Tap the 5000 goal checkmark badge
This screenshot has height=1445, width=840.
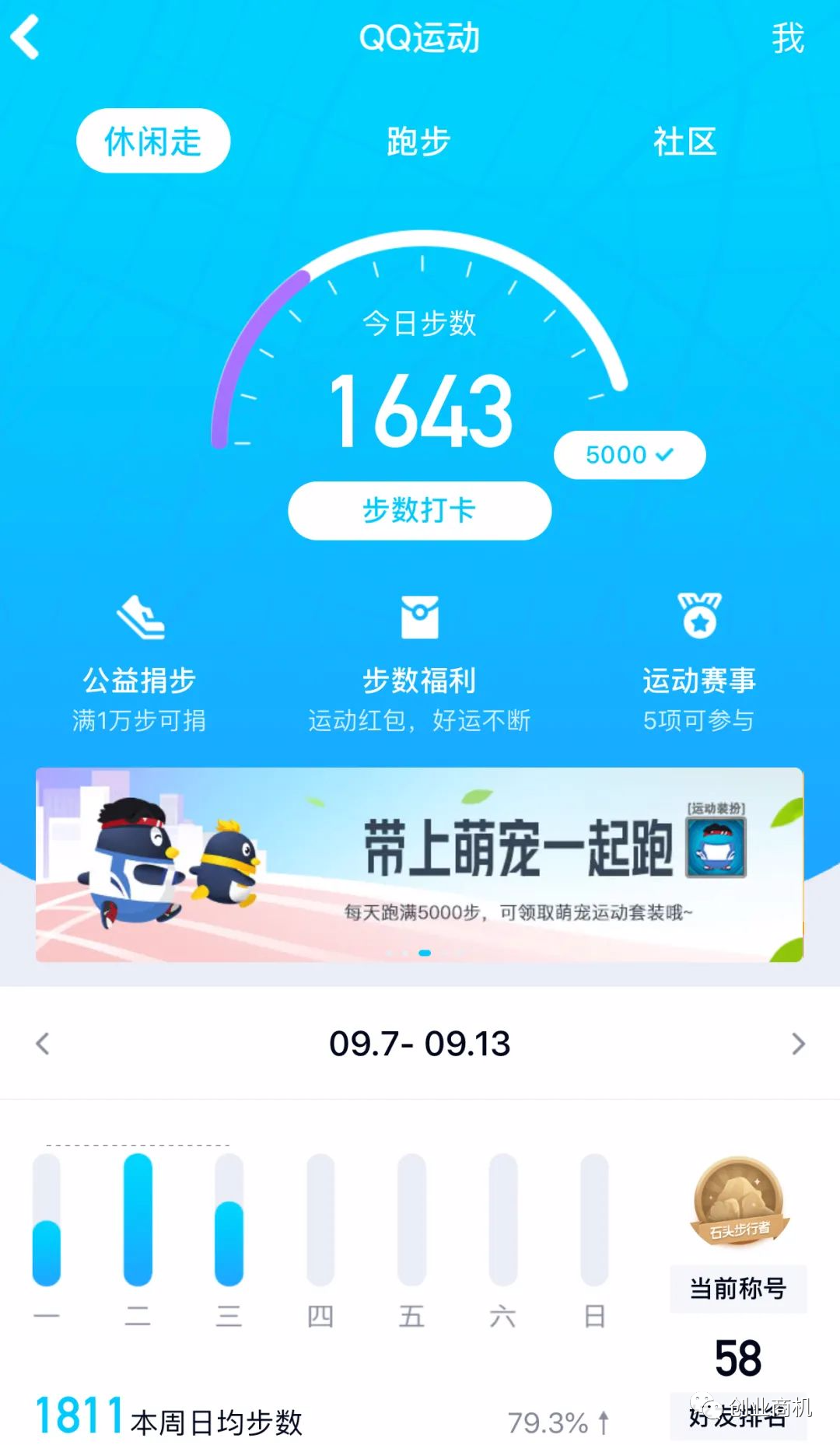pyautogui.click(x=628, y=455)
